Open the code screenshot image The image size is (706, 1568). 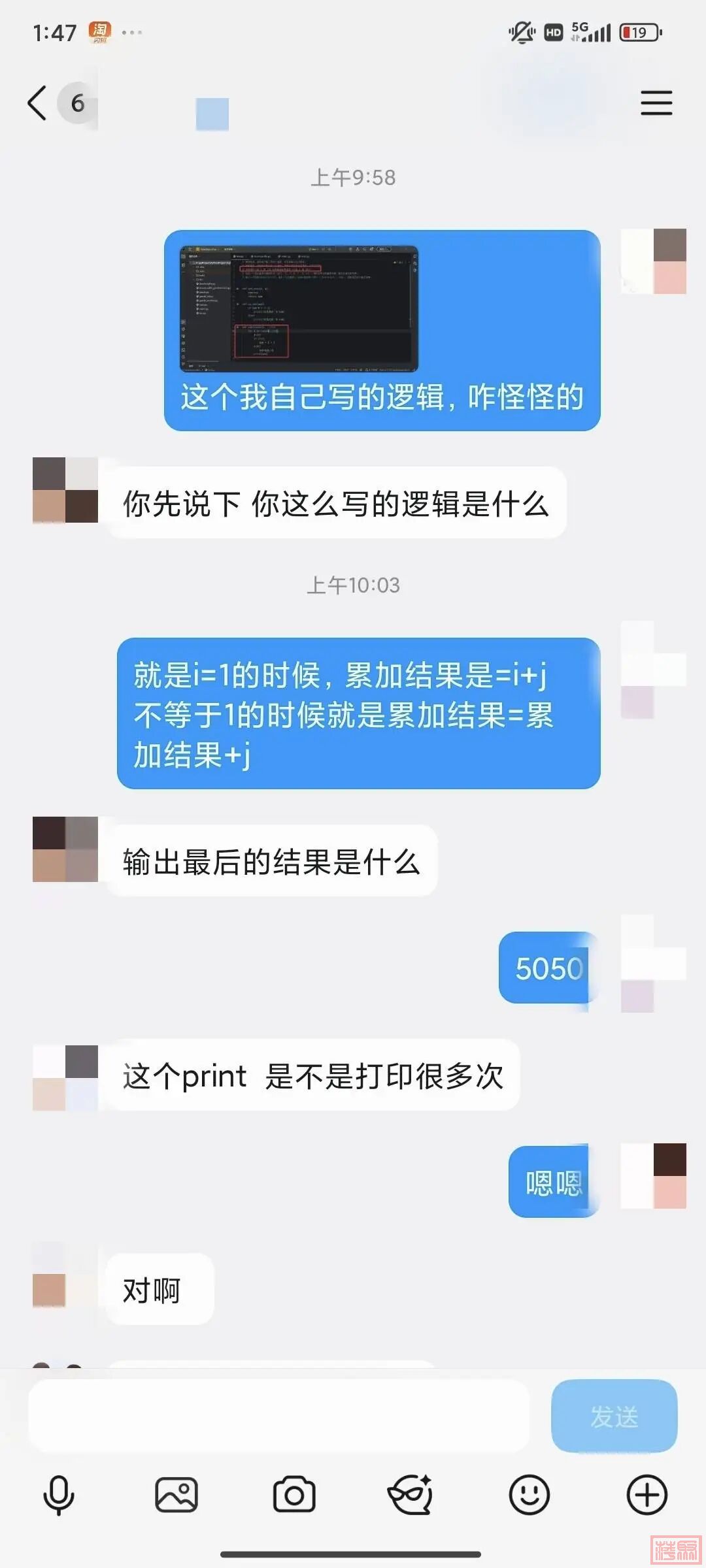click(x=299, y=309)
